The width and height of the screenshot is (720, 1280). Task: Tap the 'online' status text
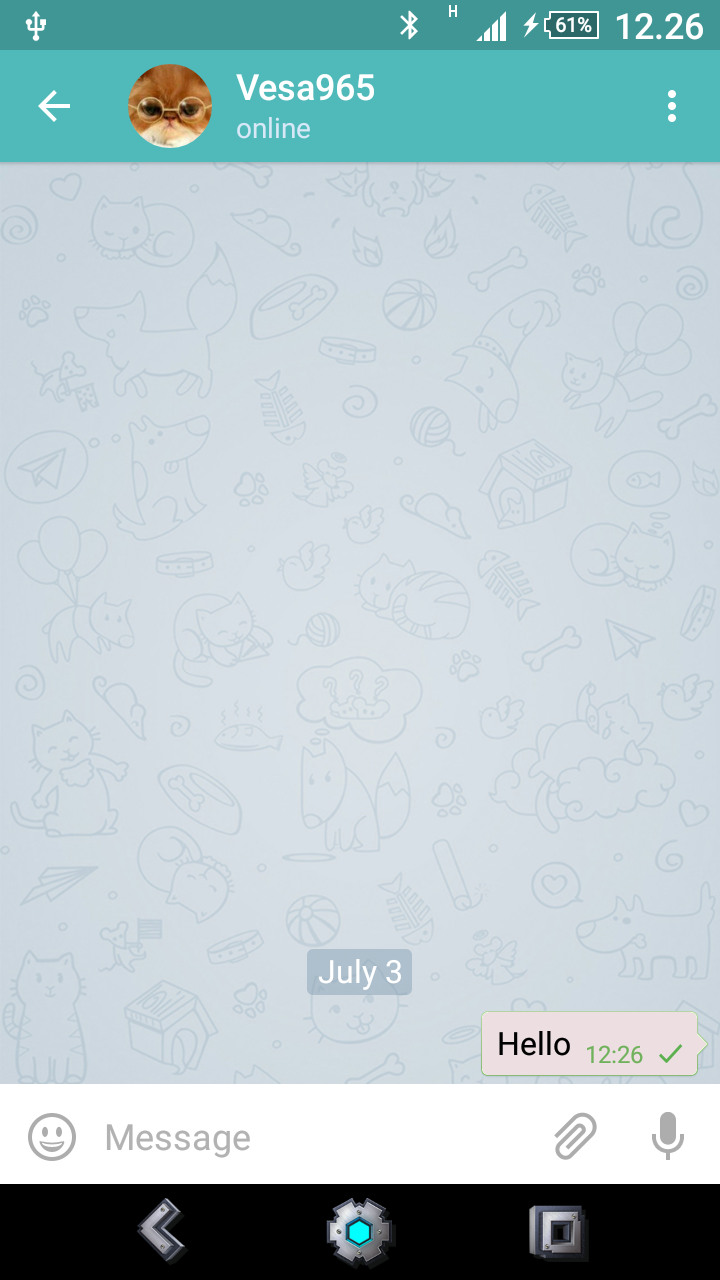coord(272,128)
